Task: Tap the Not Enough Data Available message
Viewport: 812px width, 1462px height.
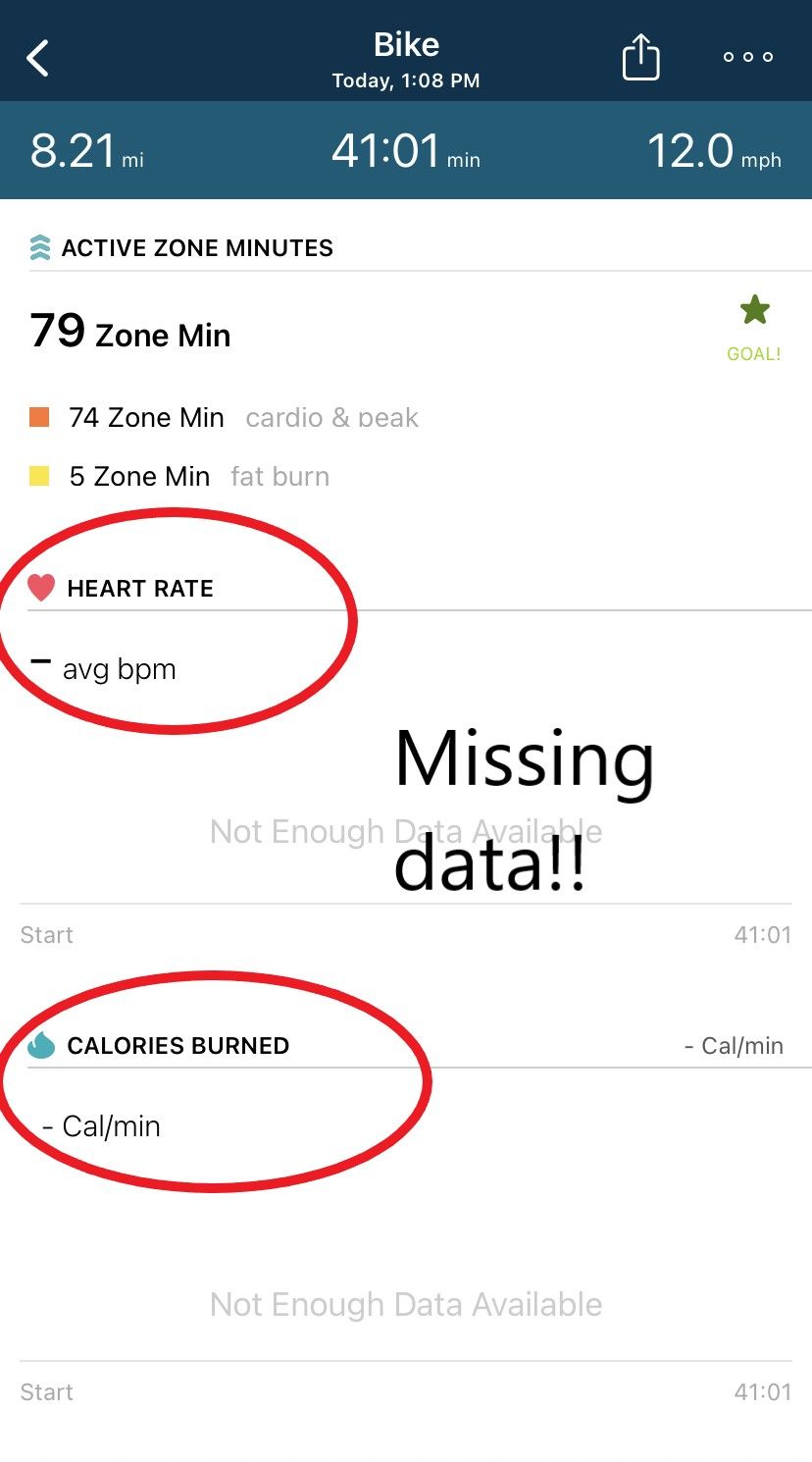Action: [x=406, y=1304]
